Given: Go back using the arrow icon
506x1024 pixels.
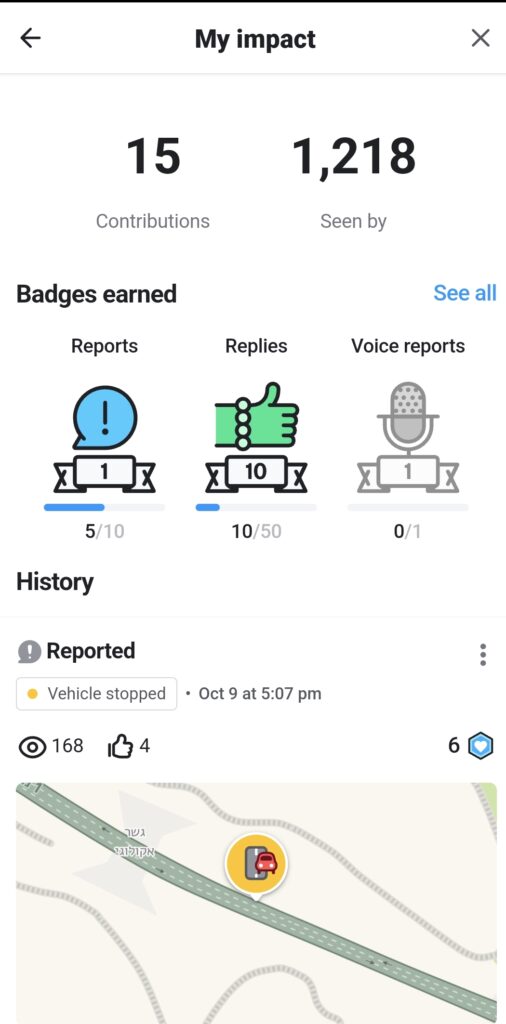Looking at the screenshot, I should click(30, 39).
